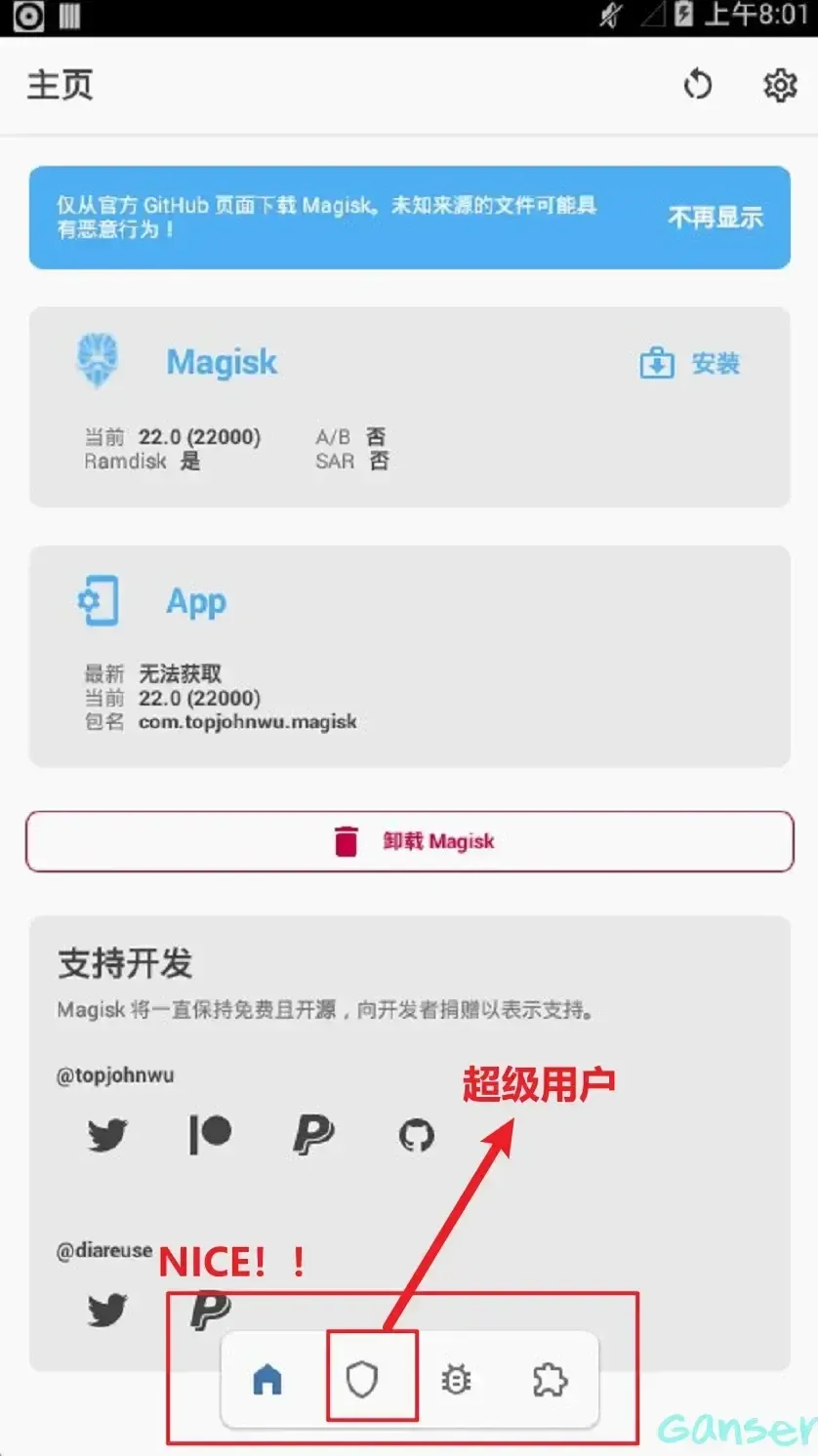818x1456 pixels.
Task: Tap 安装 to install Magisk
Action: click(690, 364)
